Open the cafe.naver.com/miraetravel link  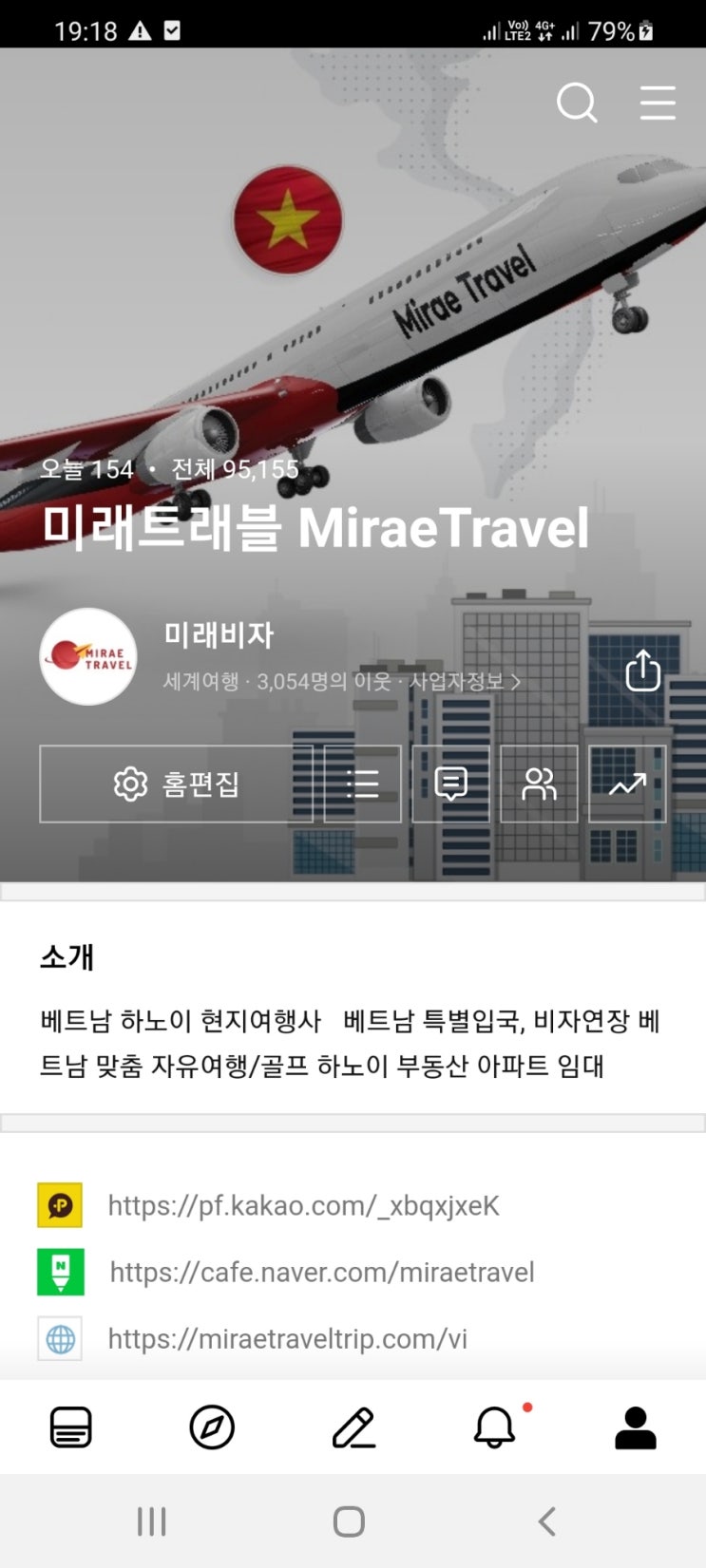[321, 1272]
